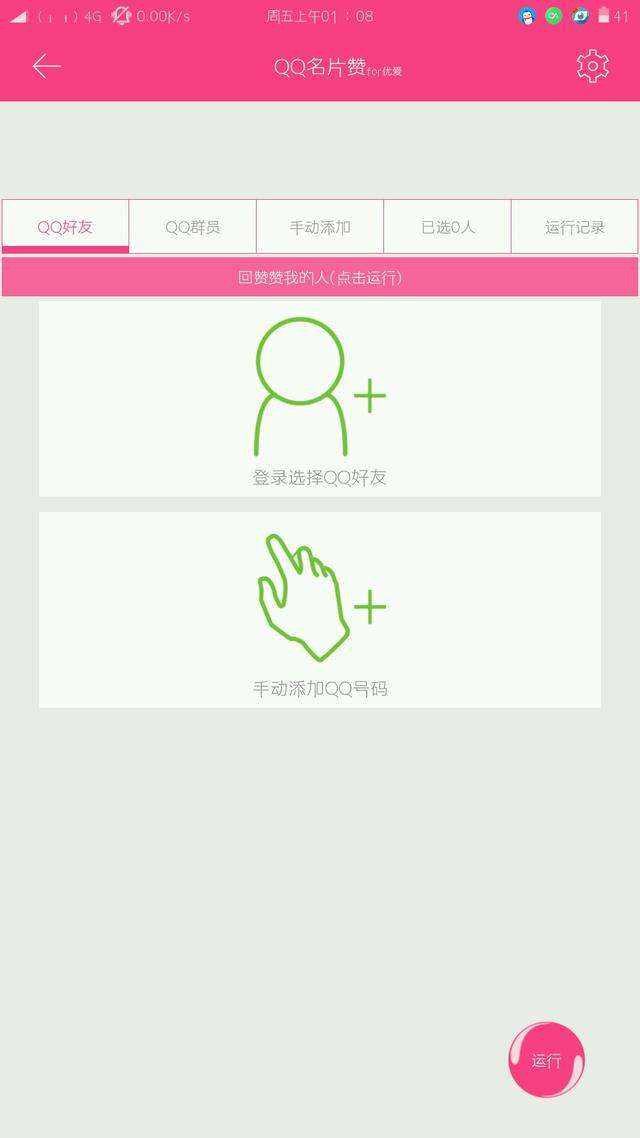Select the QQ好友 tab
Image resolution: width=640 pixels, height=1138 pixels.
pyautogui.click(x=66, y=227)
